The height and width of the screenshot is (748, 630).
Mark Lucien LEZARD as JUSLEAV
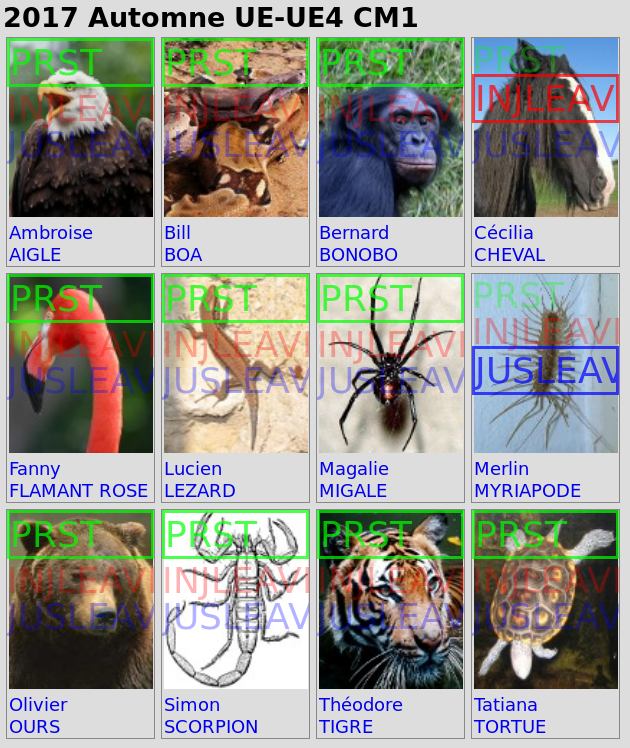pyautogui.click(x=235, y=382)
